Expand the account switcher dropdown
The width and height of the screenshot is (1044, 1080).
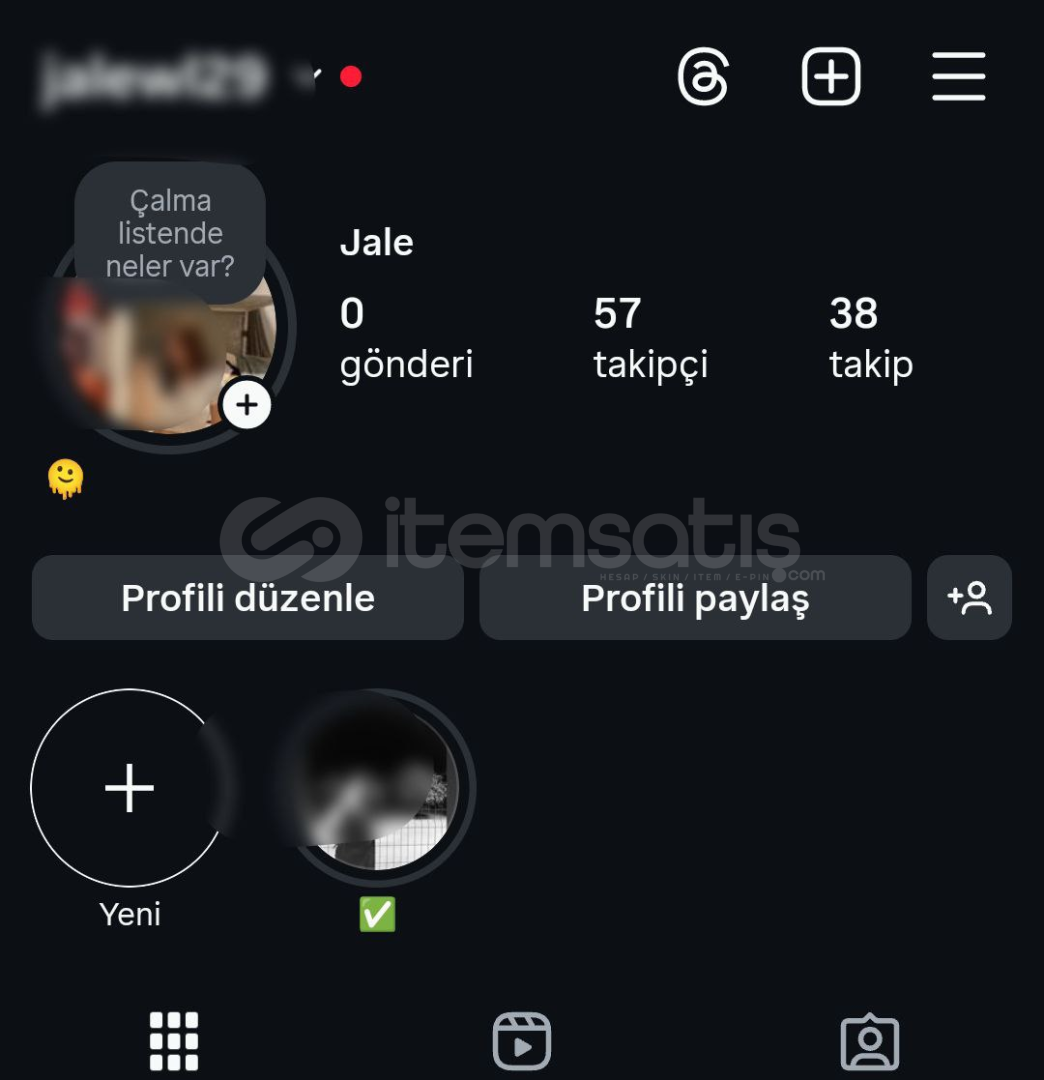pos(308,77)
